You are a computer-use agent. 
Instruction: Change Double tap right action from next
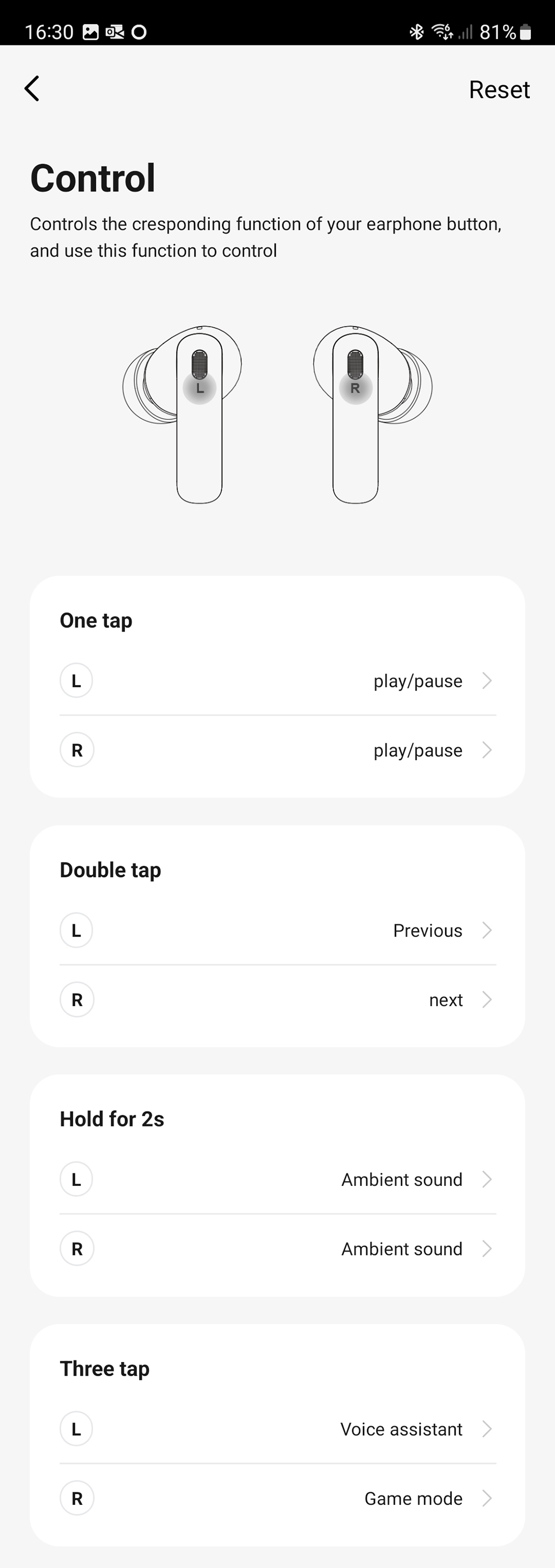(277, 999)
